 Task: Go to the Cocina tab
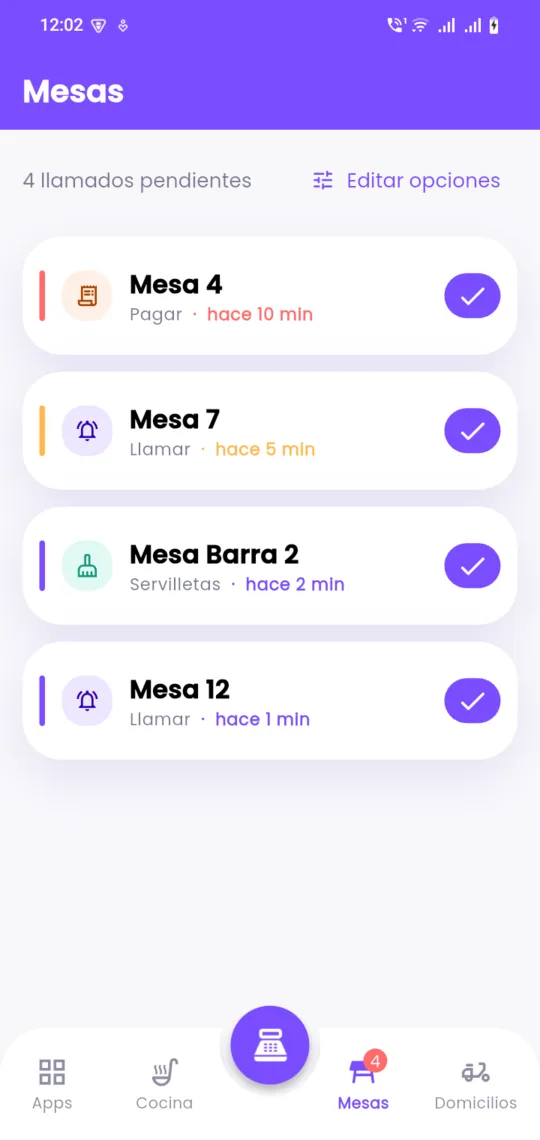click(x=164, y=1085)
